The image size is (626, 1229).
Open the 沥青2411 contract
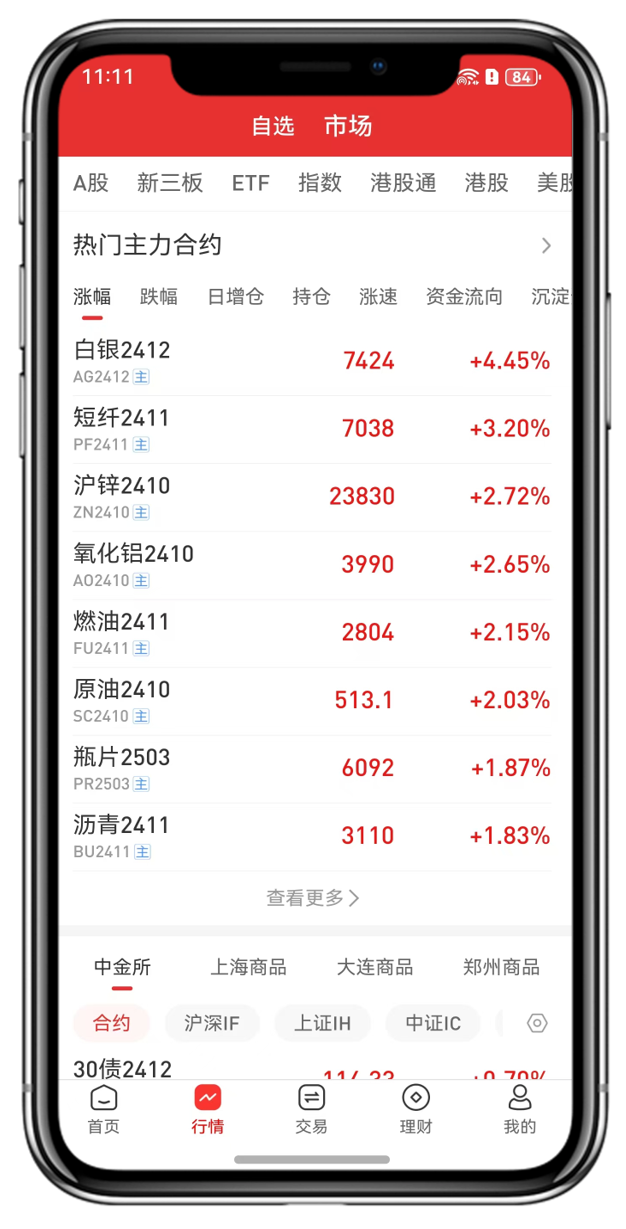312,837
